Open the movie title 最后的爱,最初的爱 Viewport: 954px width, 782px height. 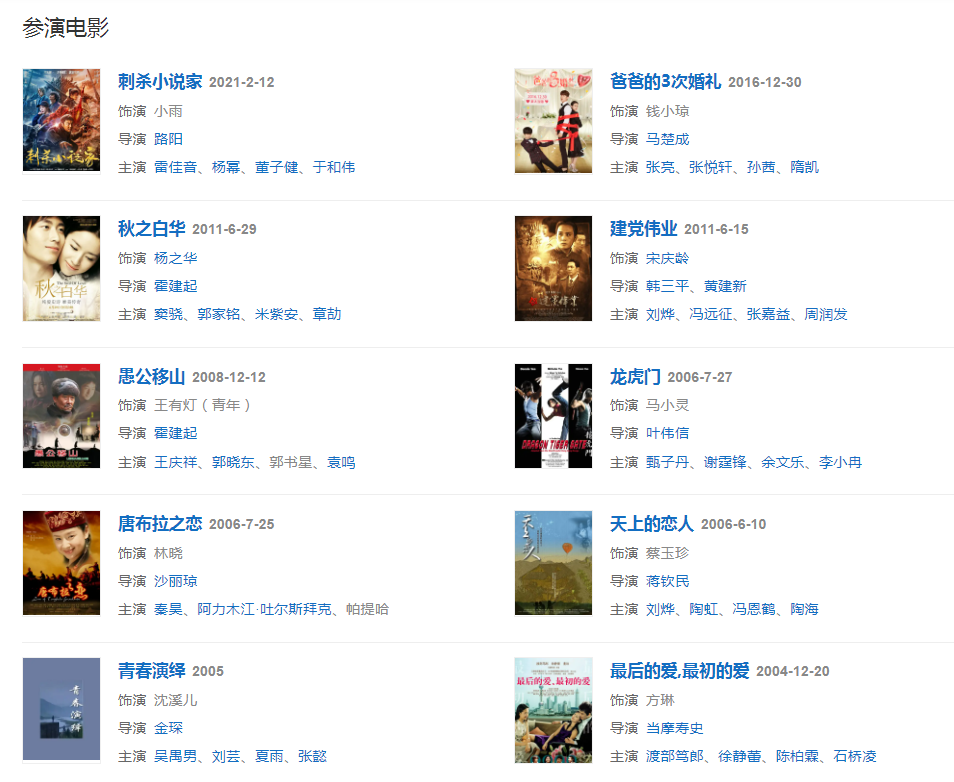pyautogui.click(x=679, y=671)
